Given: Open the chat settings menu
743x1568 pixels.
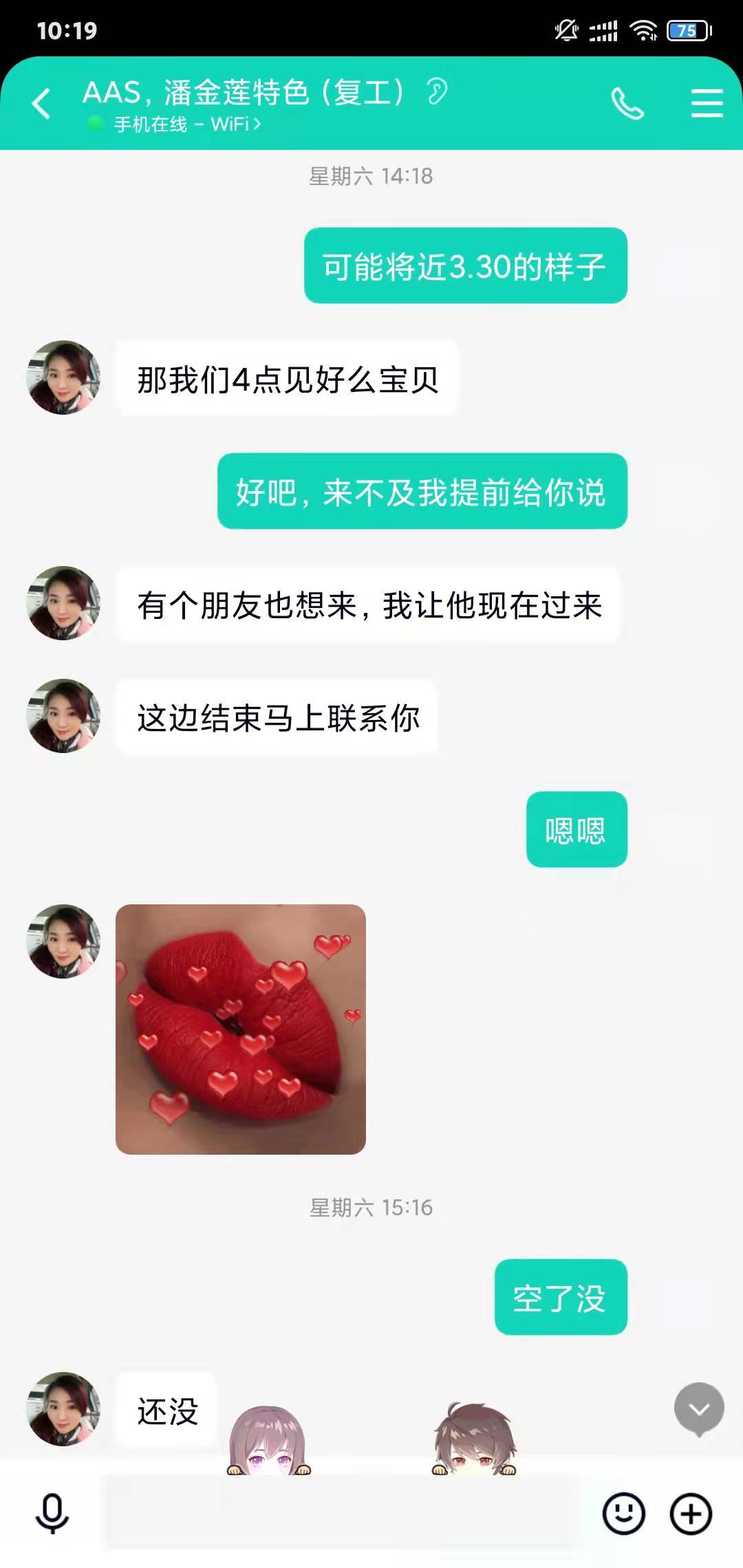Looking at the screenshot, I should [x=707, y=104].
